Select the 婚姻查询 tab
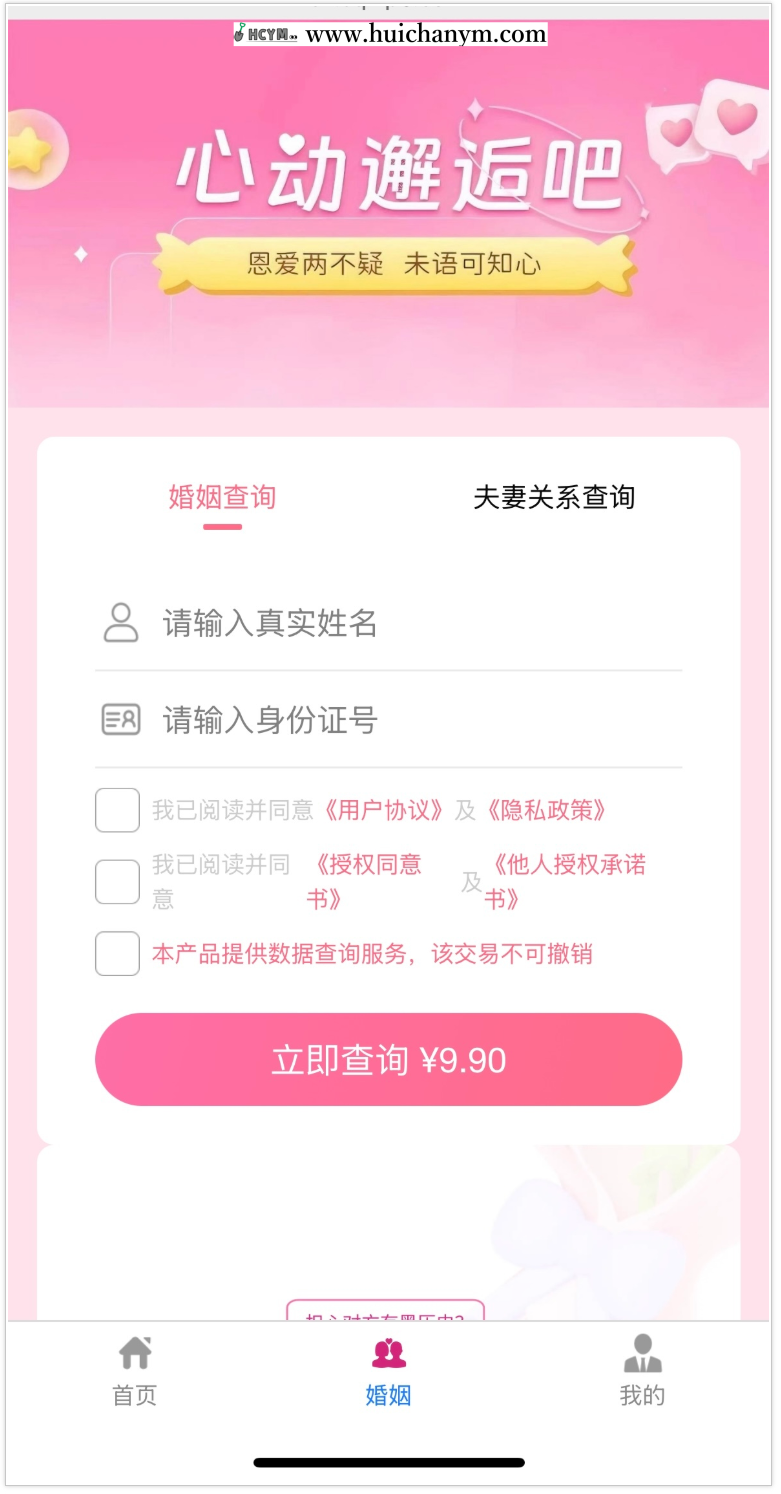The image size is (781, 1494). pyautogui.click(x=222, y=497)
